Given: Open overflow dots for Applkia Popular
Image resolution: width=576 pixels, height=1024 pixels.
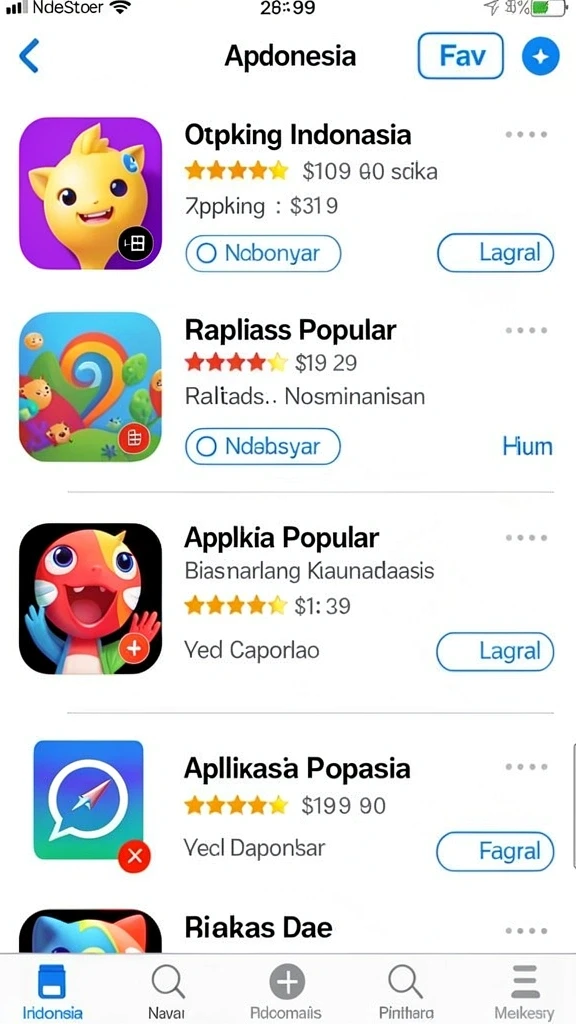Looking at the screenshot, I should [526, 538].
